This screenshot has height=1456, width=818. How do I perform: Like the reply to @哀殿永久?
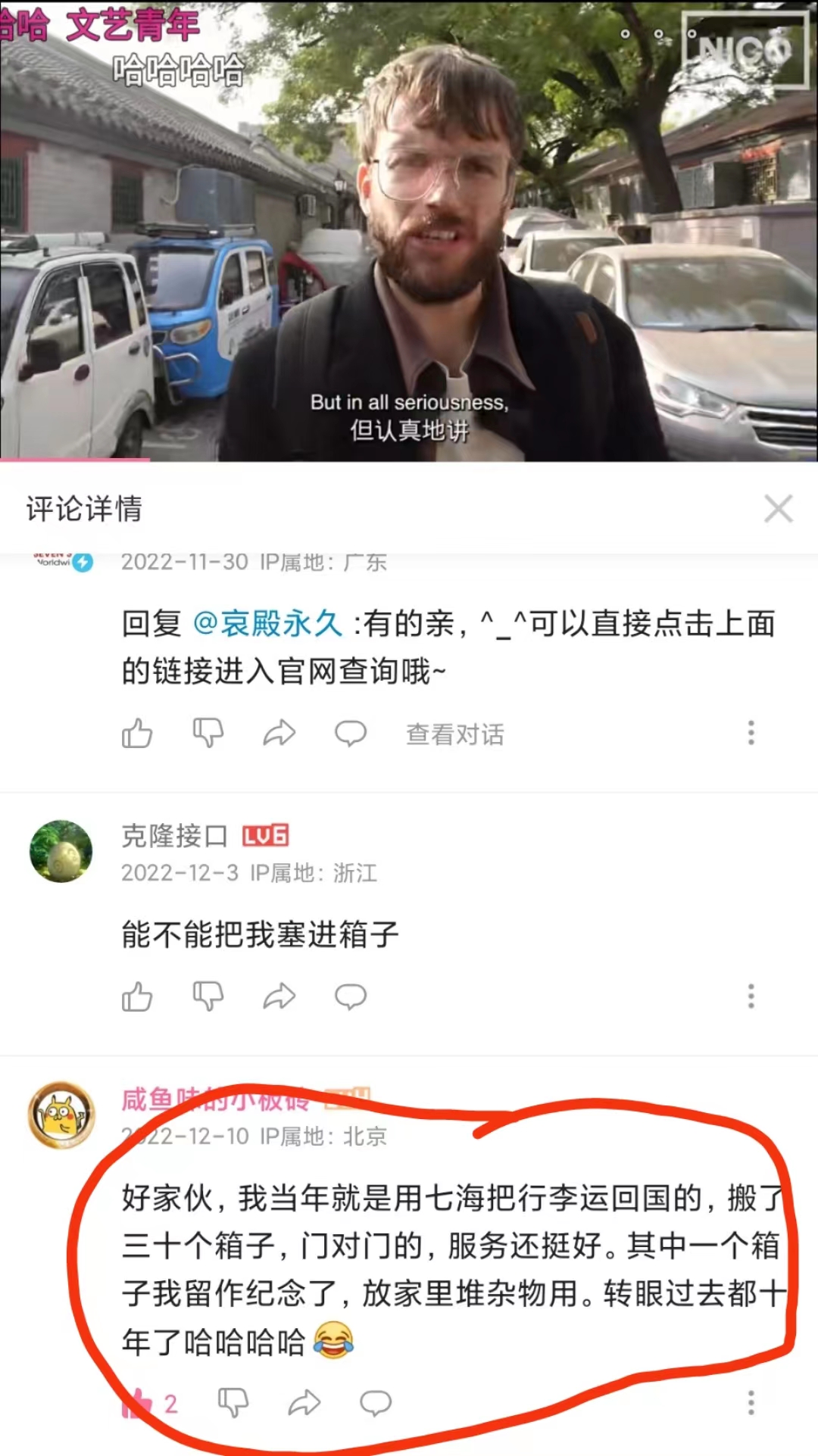[x=137, y=733]
